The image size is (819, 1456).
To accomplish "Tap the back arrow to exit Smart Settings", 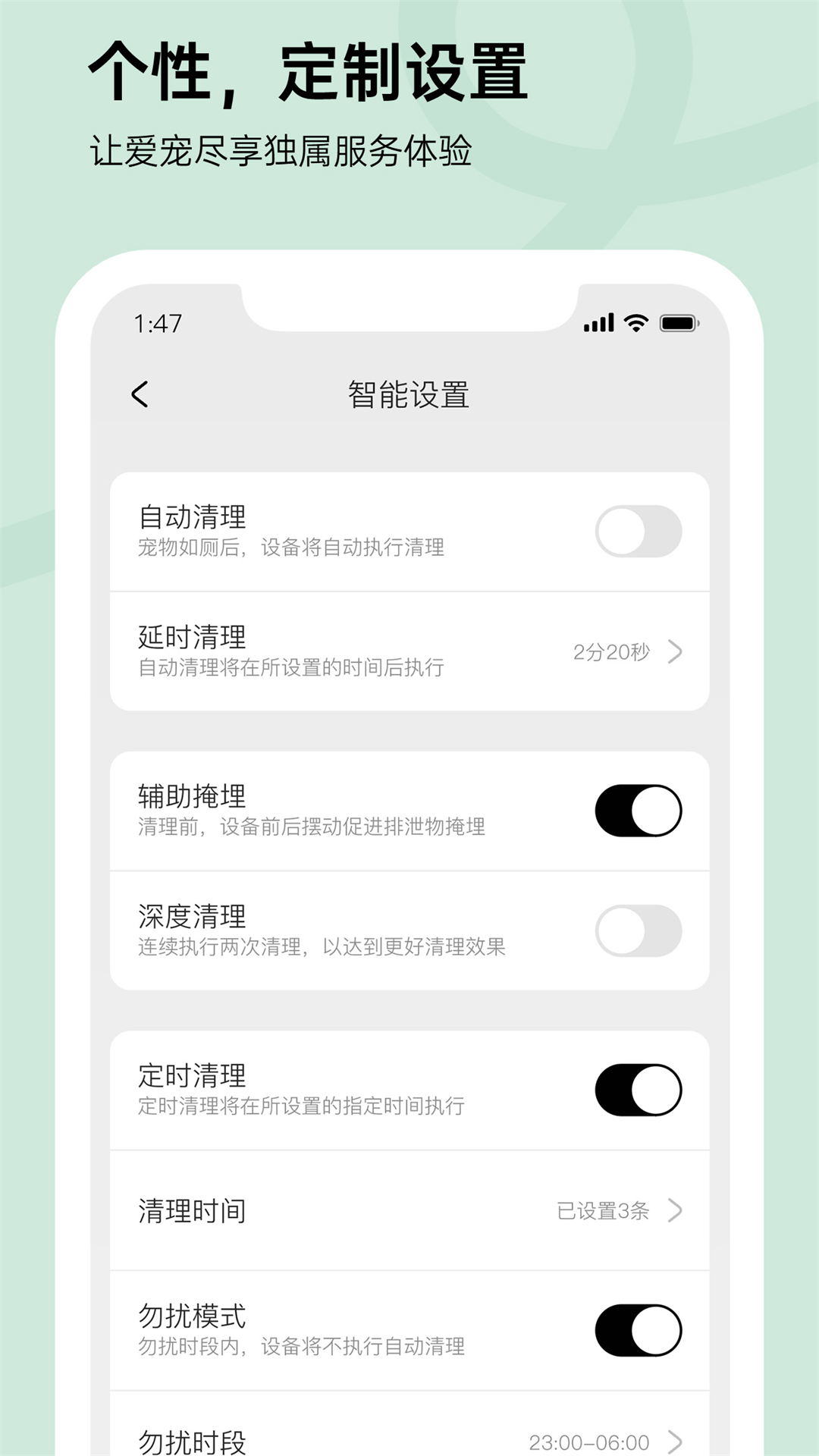I will click(140, 395).
